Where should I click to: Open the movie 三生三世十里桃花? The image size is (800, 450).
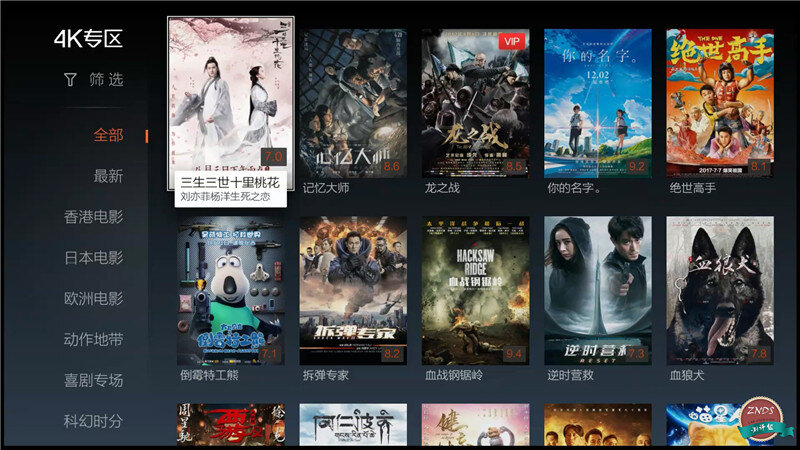pos(231,100)
